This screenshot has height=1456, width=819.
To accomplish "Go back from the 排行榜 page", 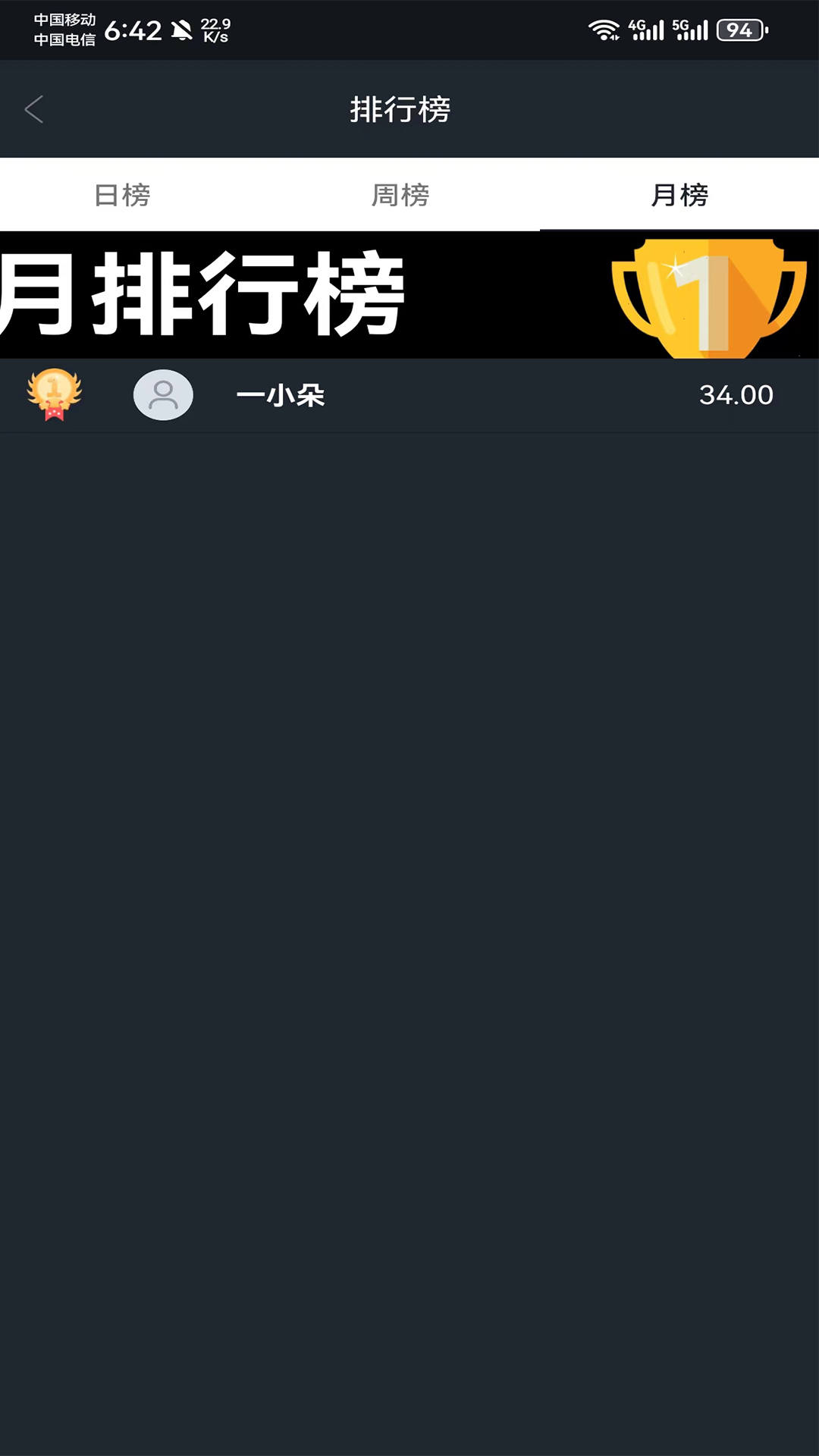I will (34, 109).
